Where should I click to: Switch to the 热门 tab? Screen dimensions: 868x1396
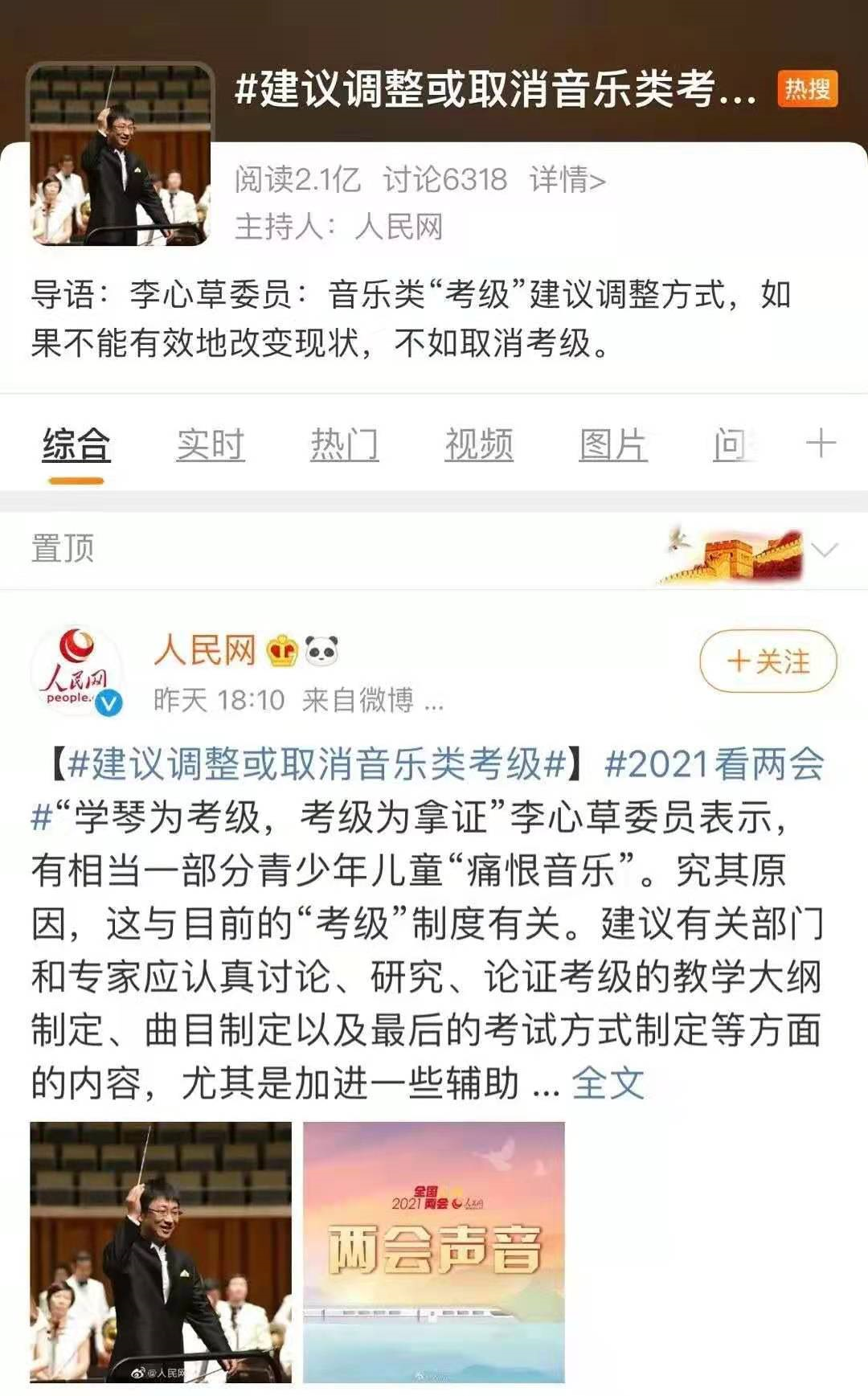tap(344, 444)
